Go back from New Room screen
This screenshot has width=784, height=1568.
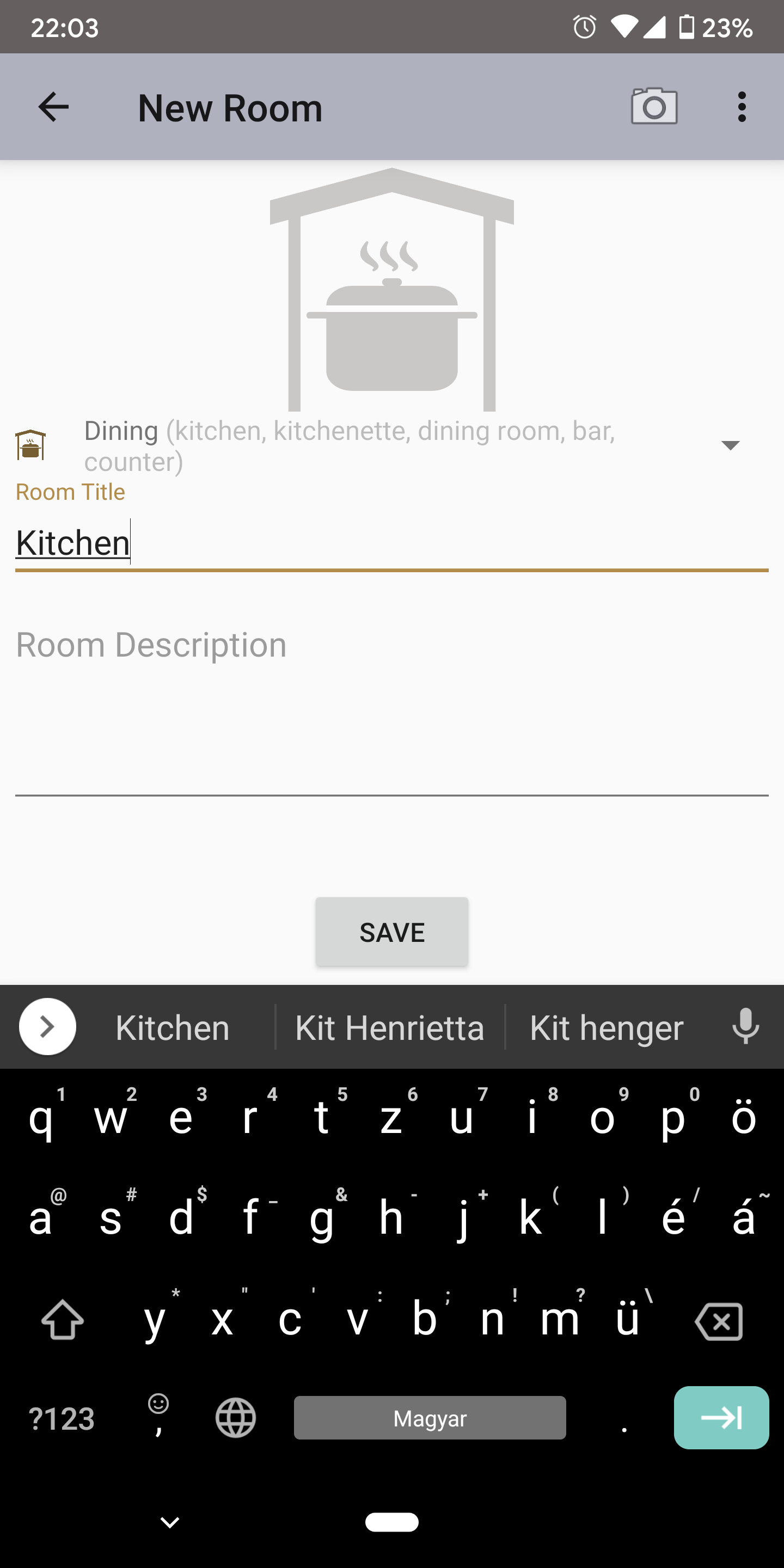click(x=53, y=107)
